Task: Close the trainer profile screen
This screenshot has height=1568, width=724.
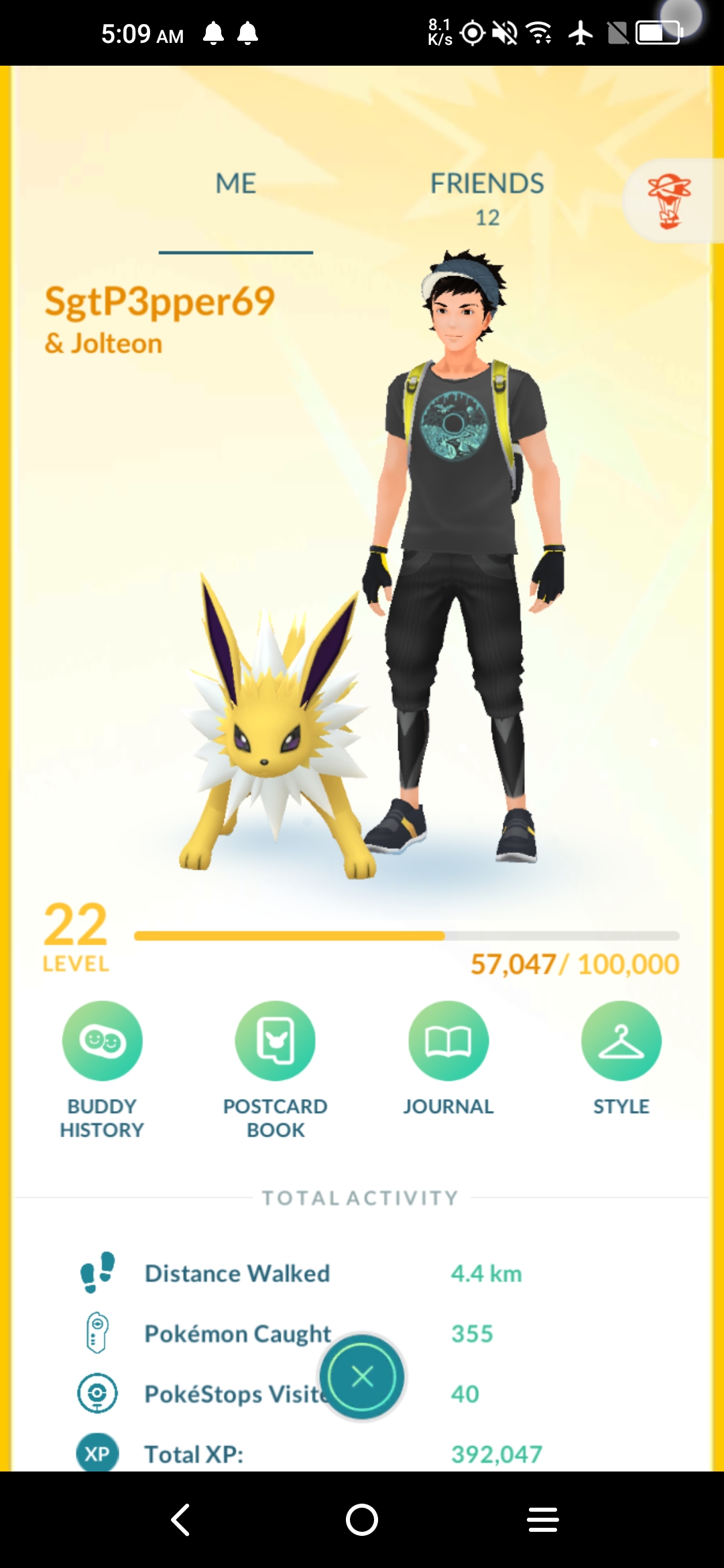Action: tap(362, 1377)
